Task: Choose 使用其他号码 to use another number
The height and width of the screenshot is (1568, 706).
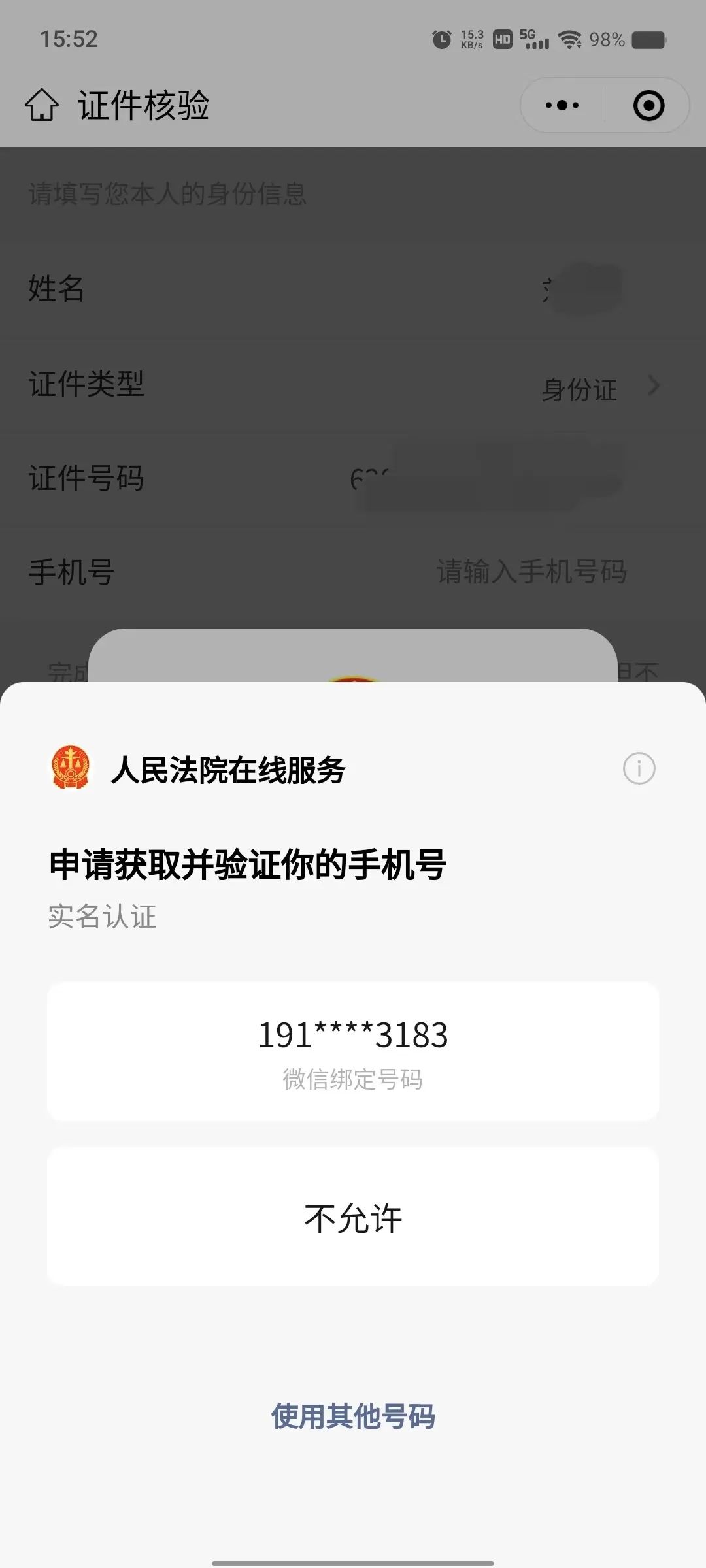Action: tap(353, 1416)
